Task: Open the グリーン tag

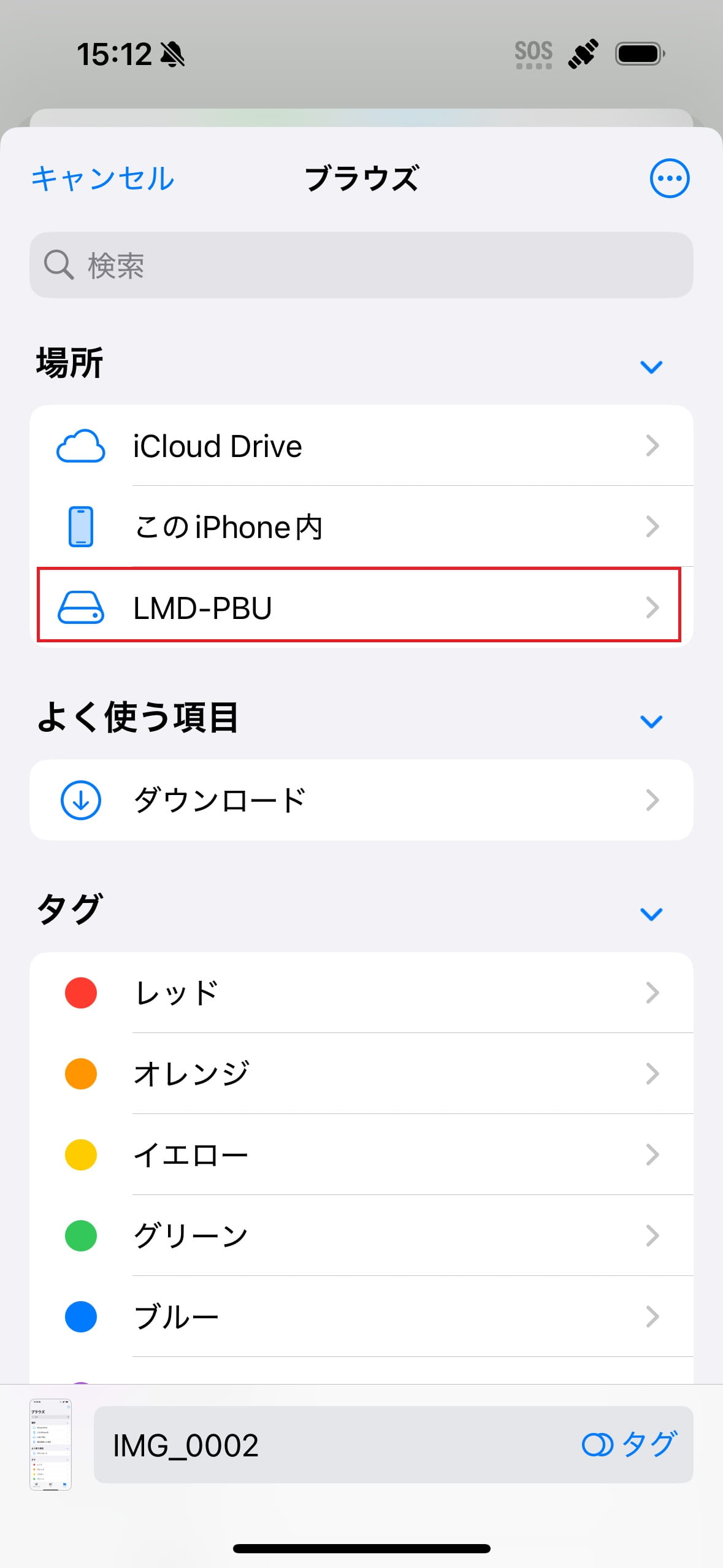Action: (361, 1236)
